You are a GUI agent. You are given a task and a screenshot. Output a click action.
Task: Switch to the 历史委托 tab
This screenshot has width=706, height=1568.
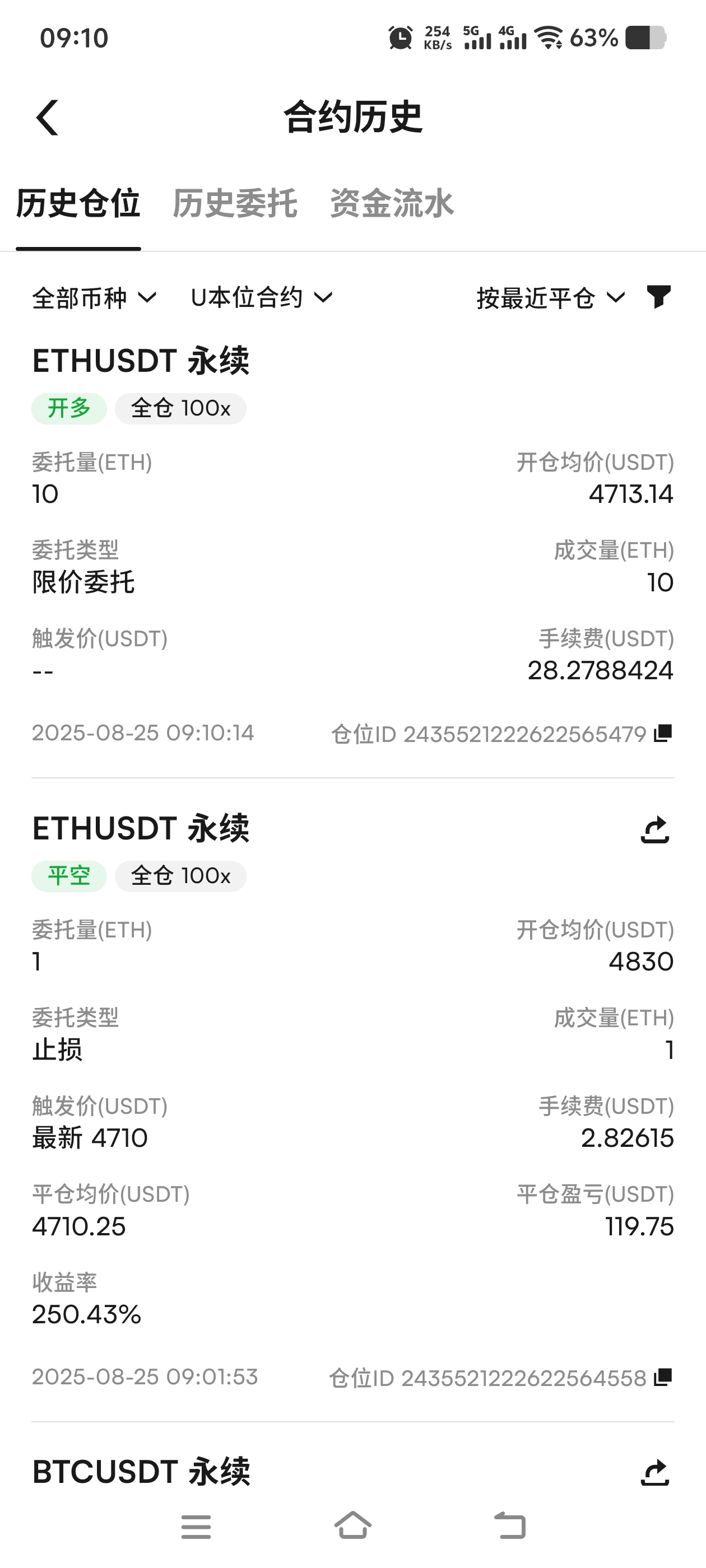(x=235, y=203)
